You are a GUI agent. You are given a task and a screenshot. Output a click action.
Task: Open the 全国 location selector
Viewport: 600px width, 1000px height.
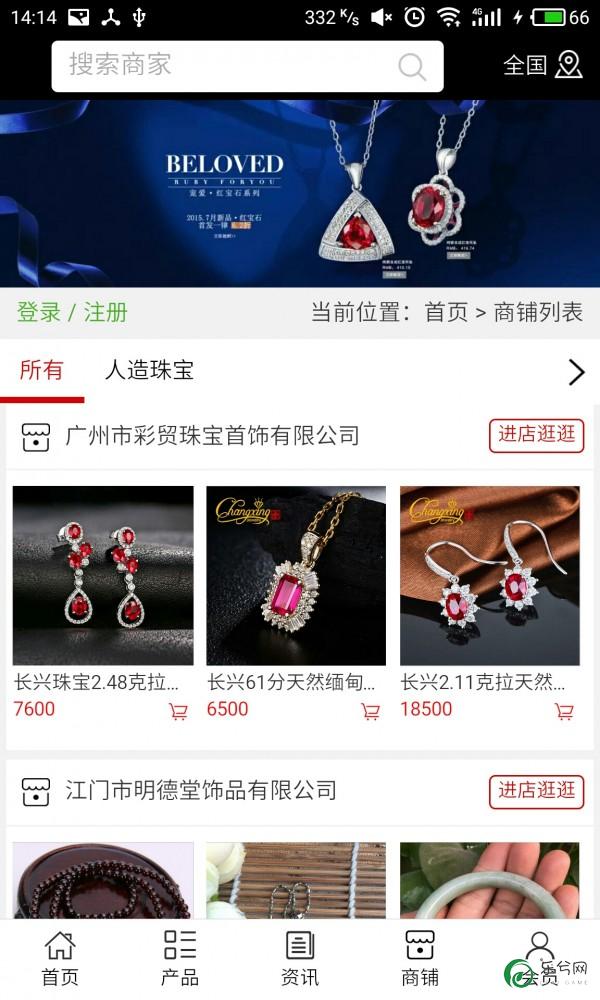tap(542, 66)
